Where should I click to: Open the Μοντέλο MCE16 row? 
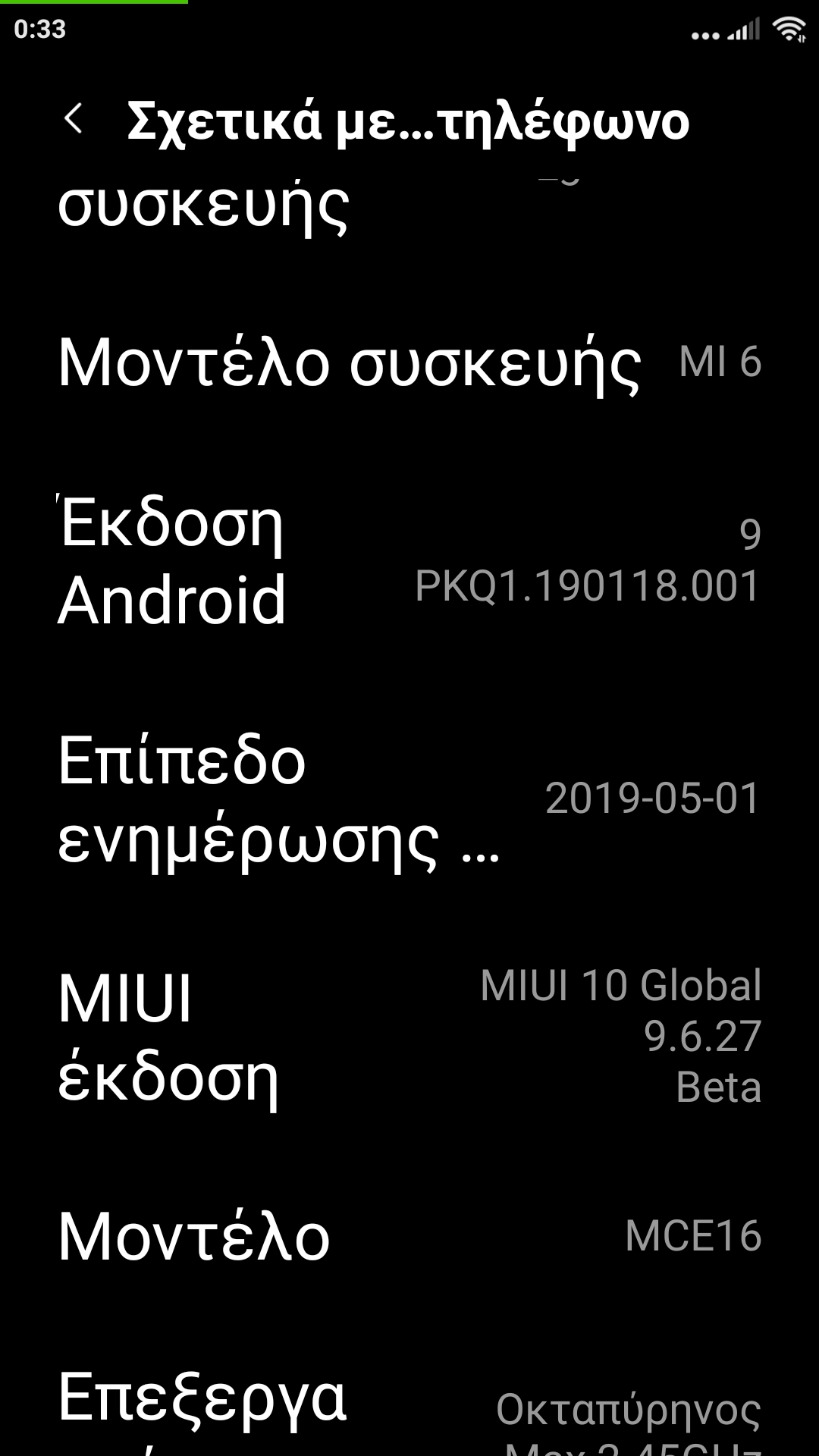[x=409, y=1236]
